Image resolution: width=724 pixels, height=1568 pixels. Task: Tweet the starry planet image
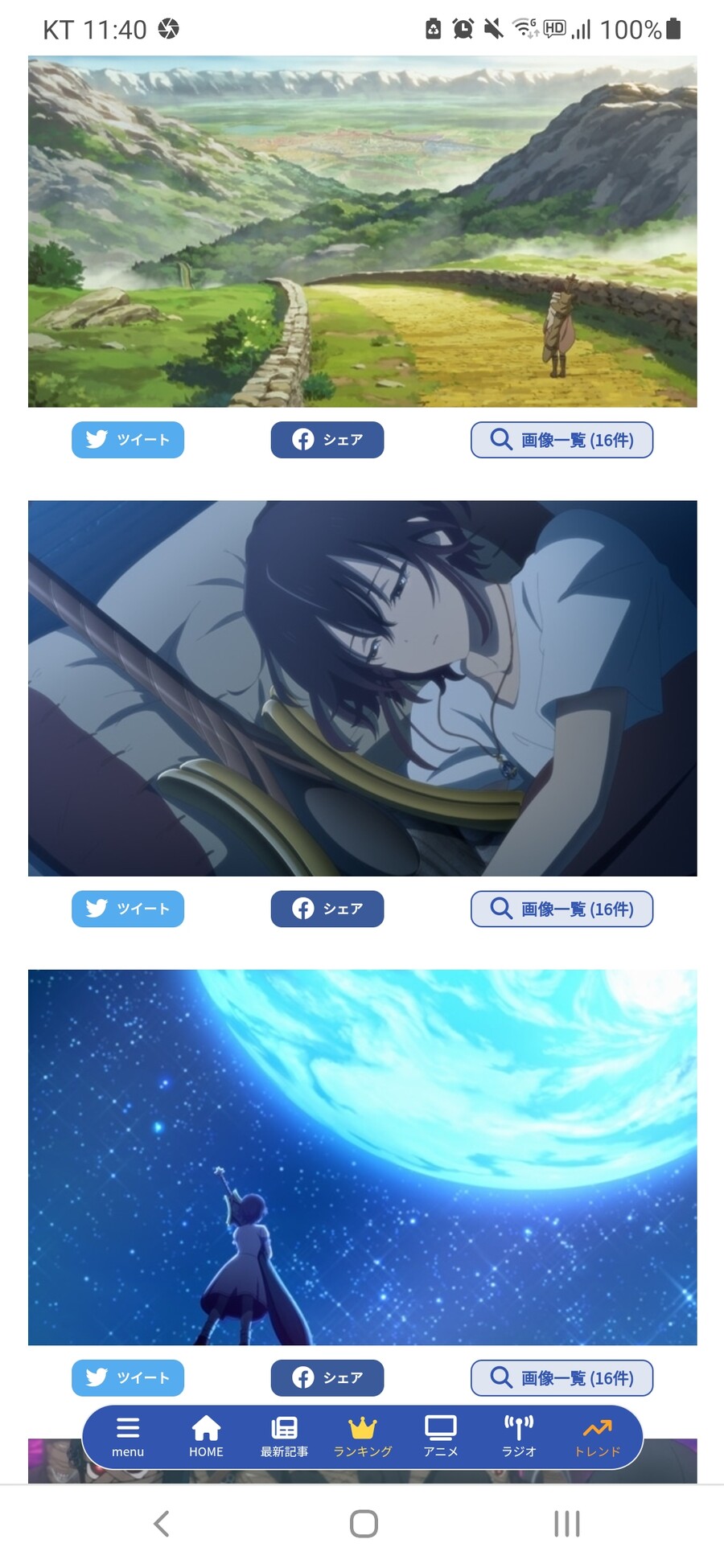pos(128,1377)
